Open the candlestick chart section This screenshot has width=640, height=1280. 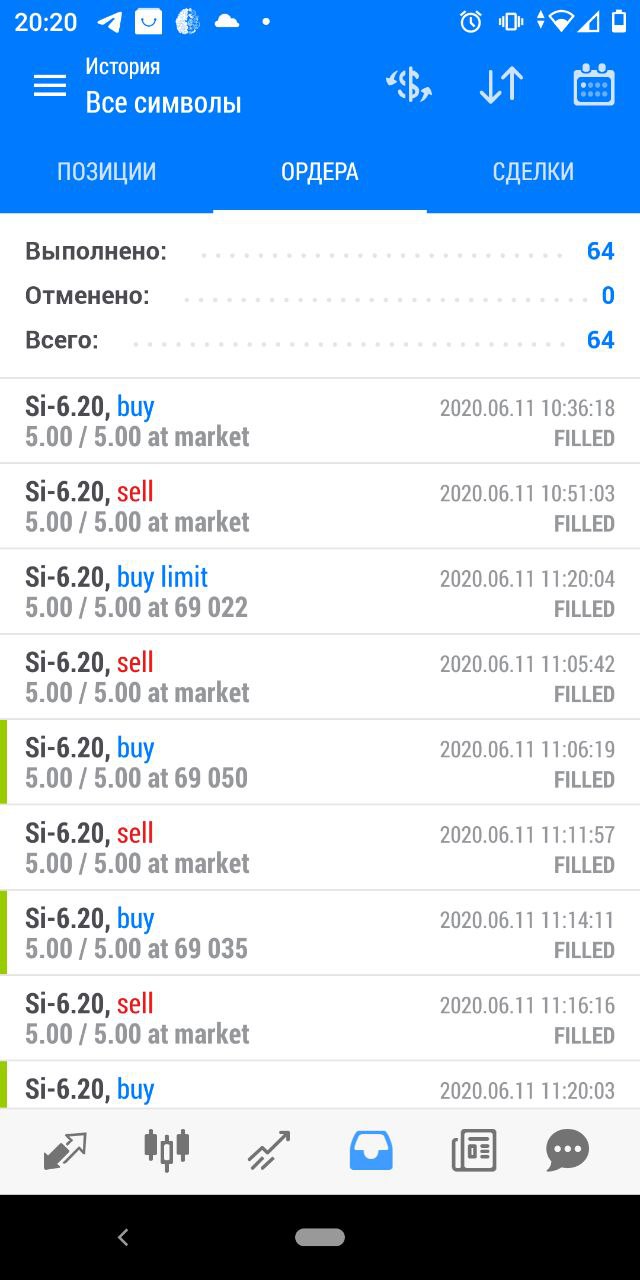[167, 1149]
